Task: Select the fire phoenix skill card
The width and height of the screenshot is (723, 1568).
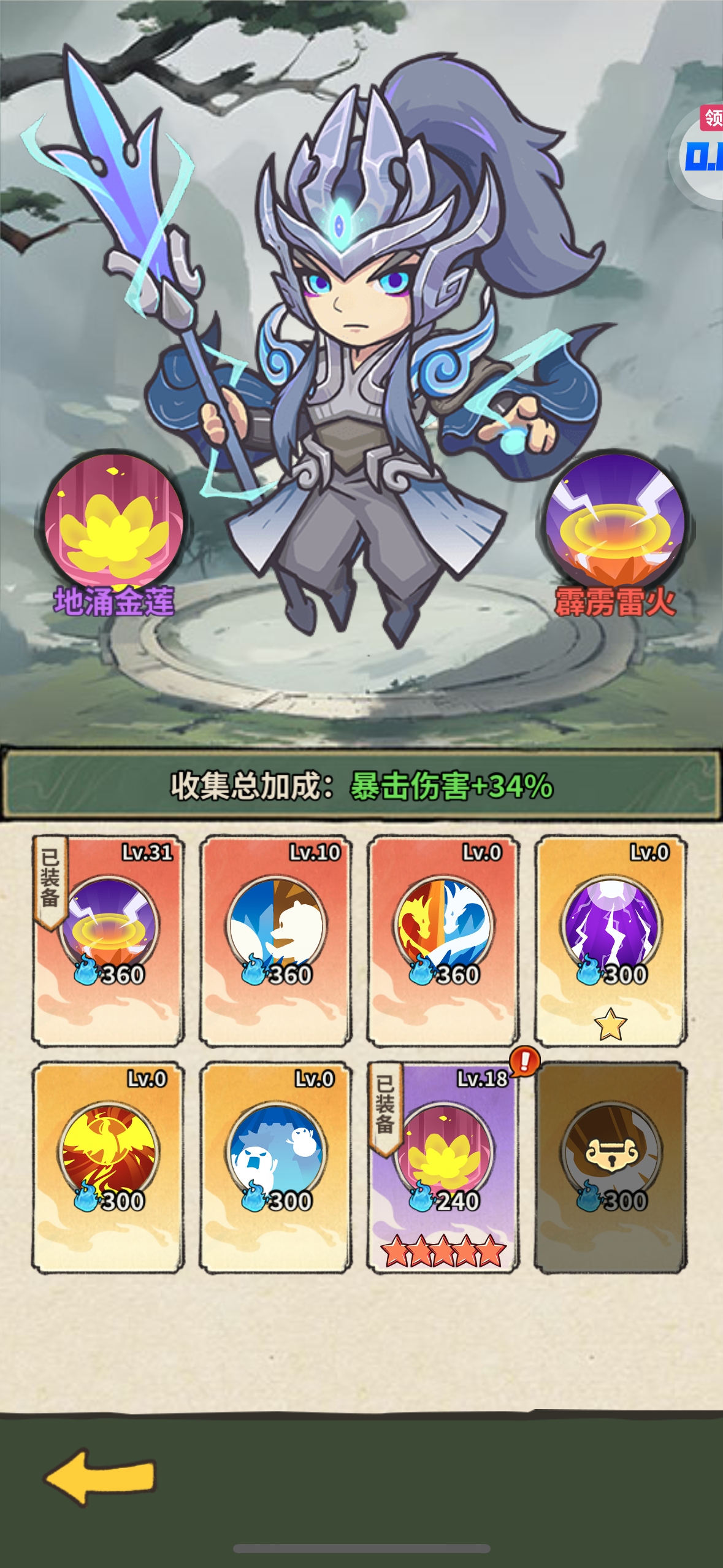Action: coord(108,1167)
